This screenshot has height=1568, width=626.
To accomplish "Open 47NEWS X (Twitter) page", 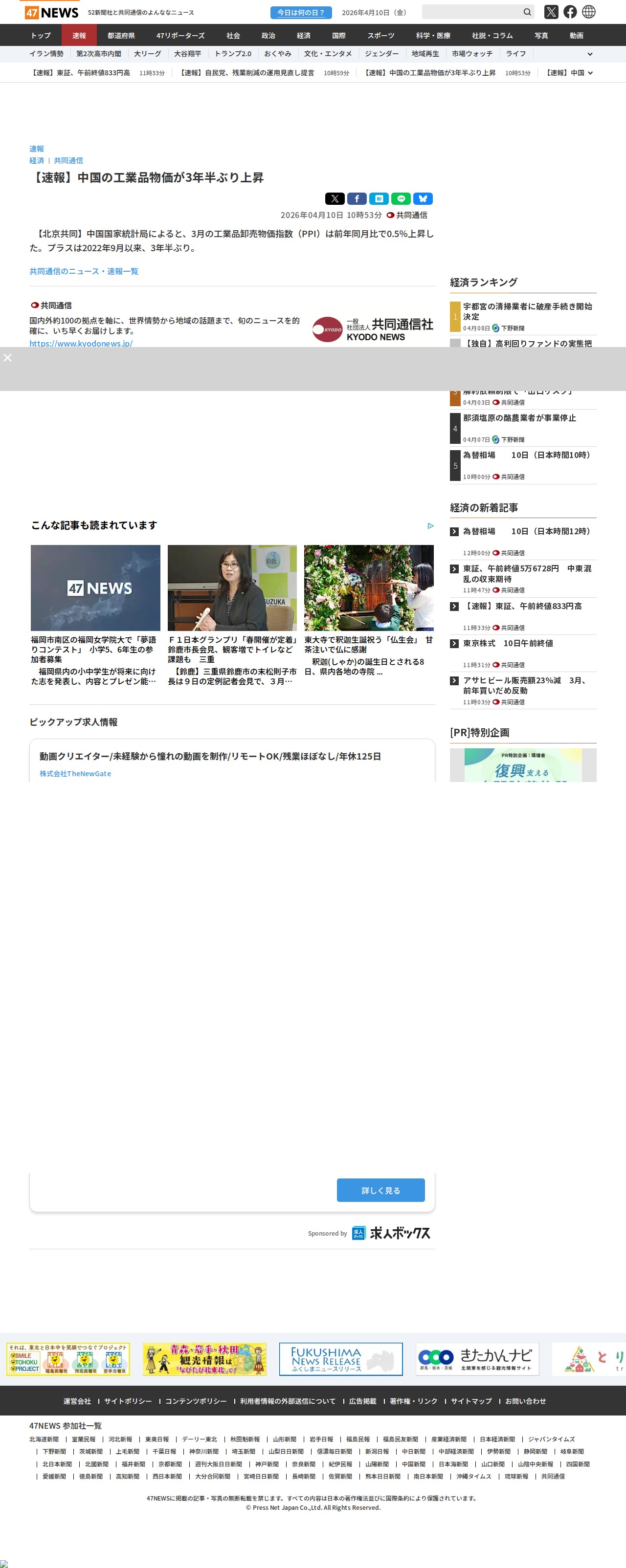I will coord(551,12).
